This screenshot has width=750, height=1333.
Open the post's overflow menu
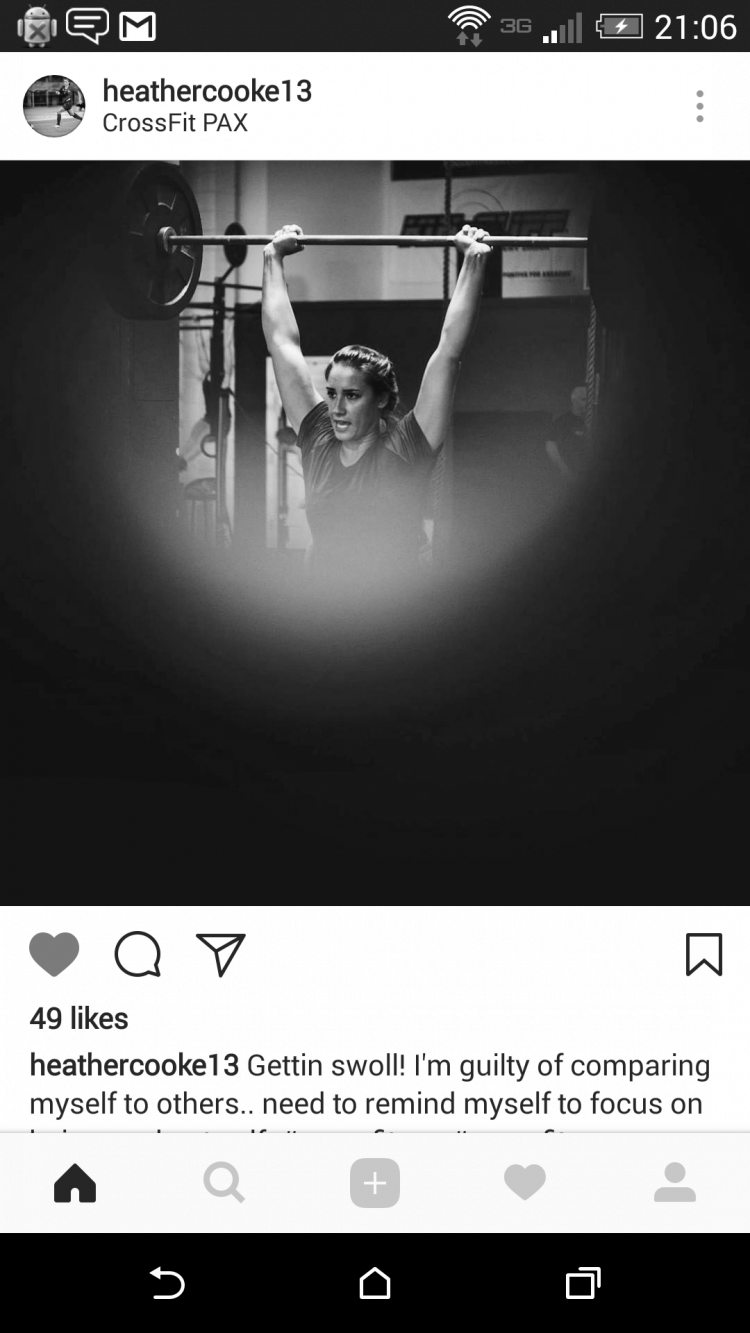[x=700, y=106]
